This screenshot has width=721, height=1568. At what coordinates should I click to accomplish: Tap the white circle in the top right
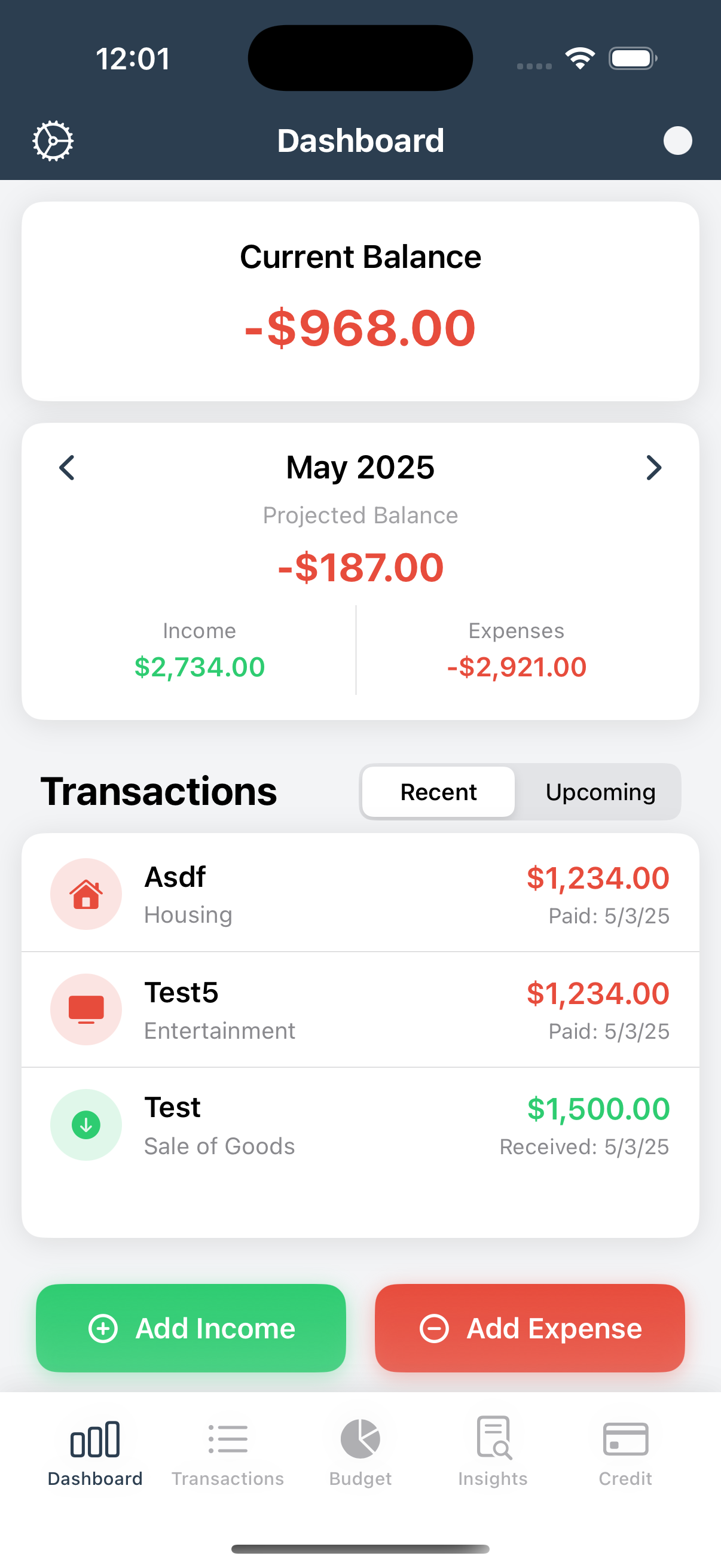coord(677,139)
